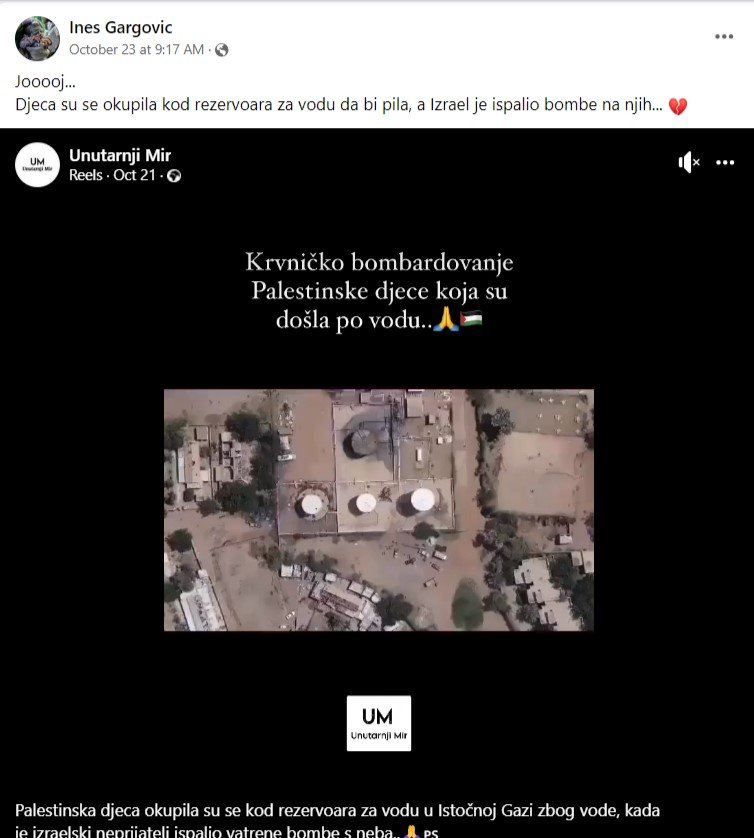The image size is (754, 838).
Task: Play the shared reel video
Action: click(378, 510)
